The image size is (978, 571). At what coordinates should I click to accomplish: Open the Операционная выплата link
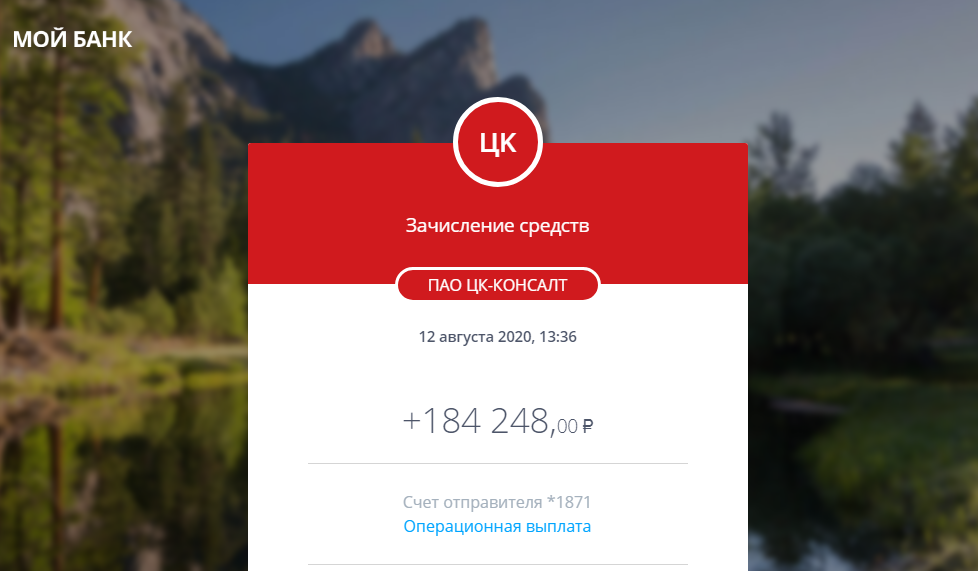(x=497, y=526)
